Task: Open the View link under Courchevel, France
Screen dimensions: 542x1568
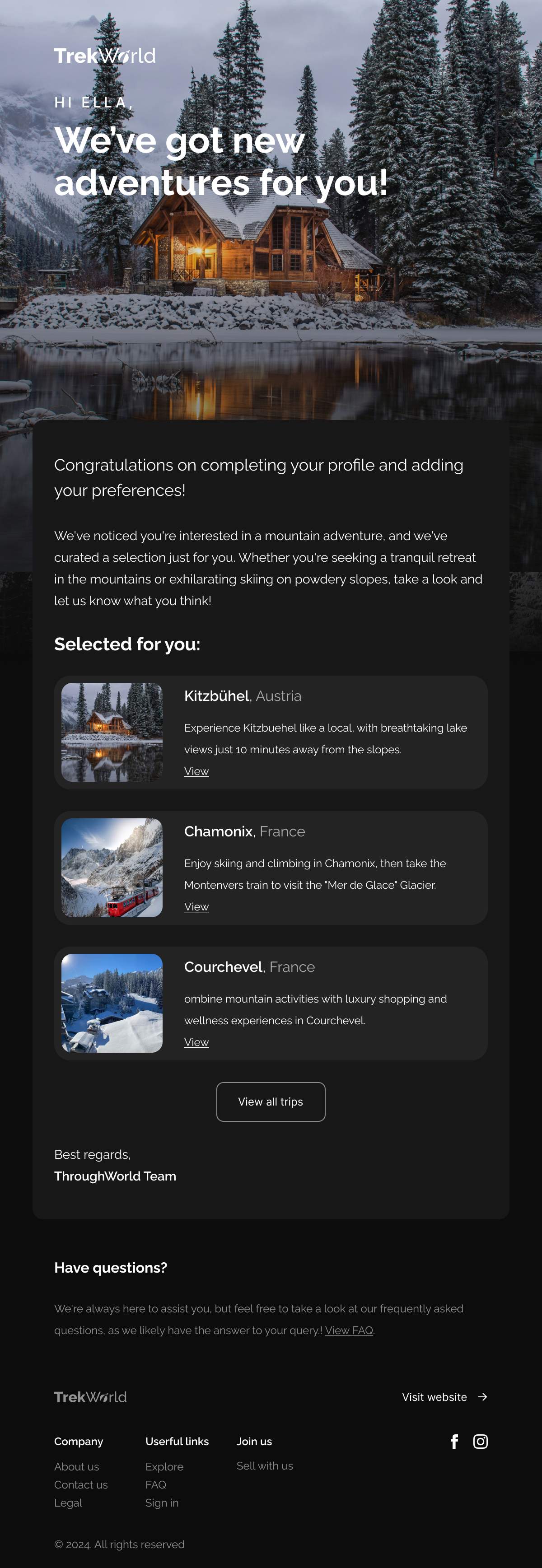Action: pos(196,1042)
